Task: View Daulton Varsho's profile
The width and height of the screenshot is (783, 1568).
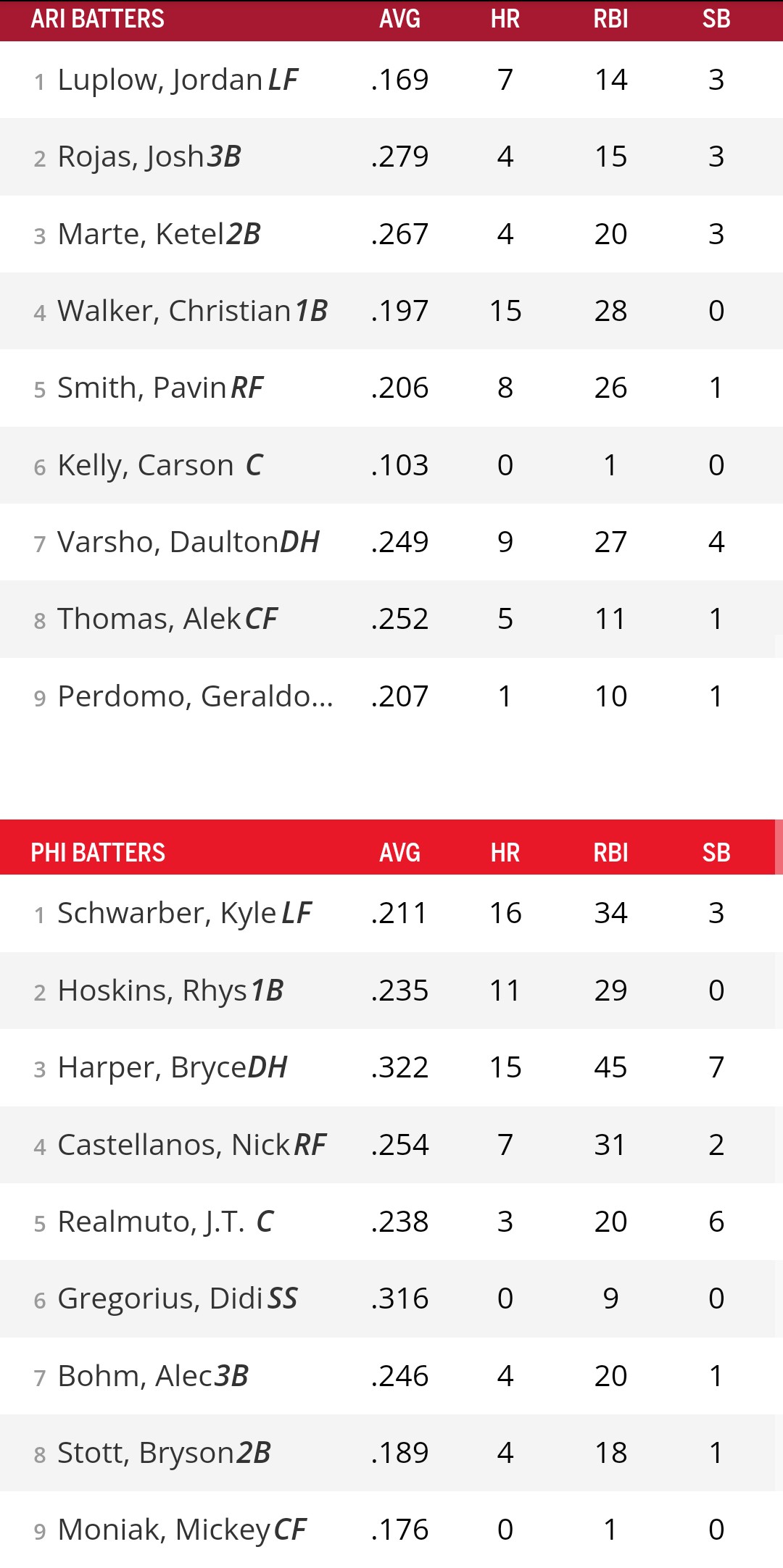Action: [168, 542]
